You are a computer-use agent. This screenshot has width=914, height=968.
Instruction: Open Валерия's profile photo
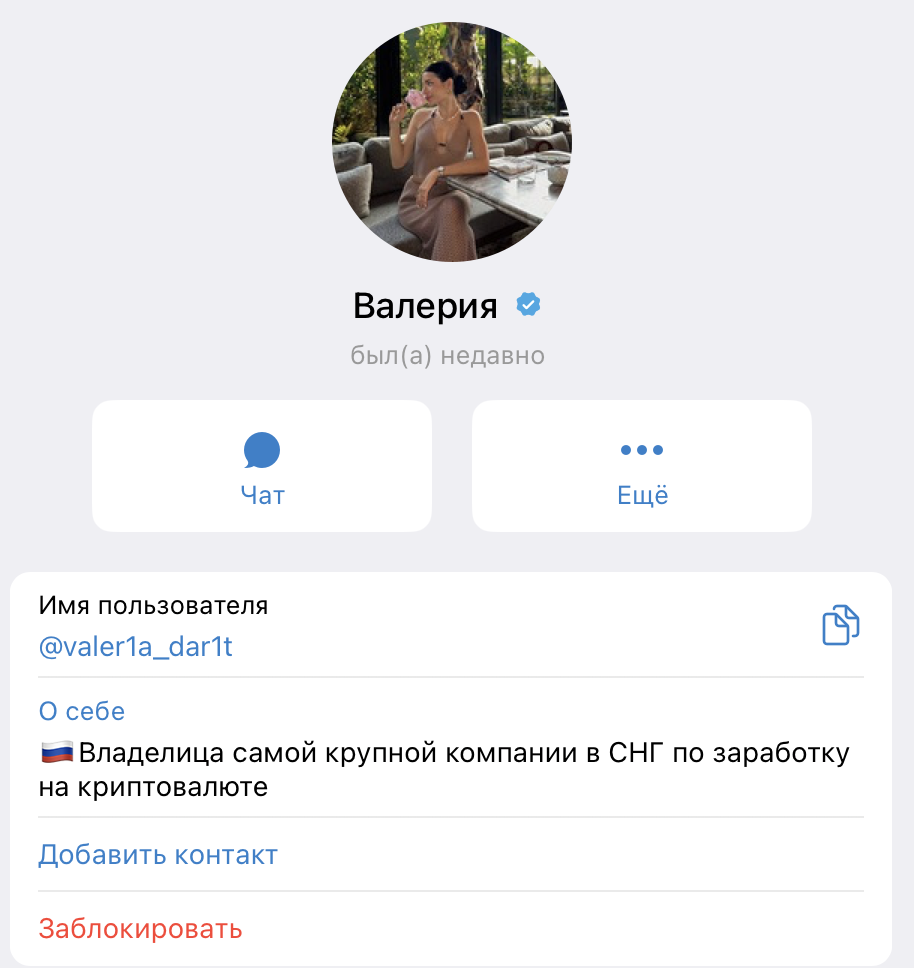point(452,142)
